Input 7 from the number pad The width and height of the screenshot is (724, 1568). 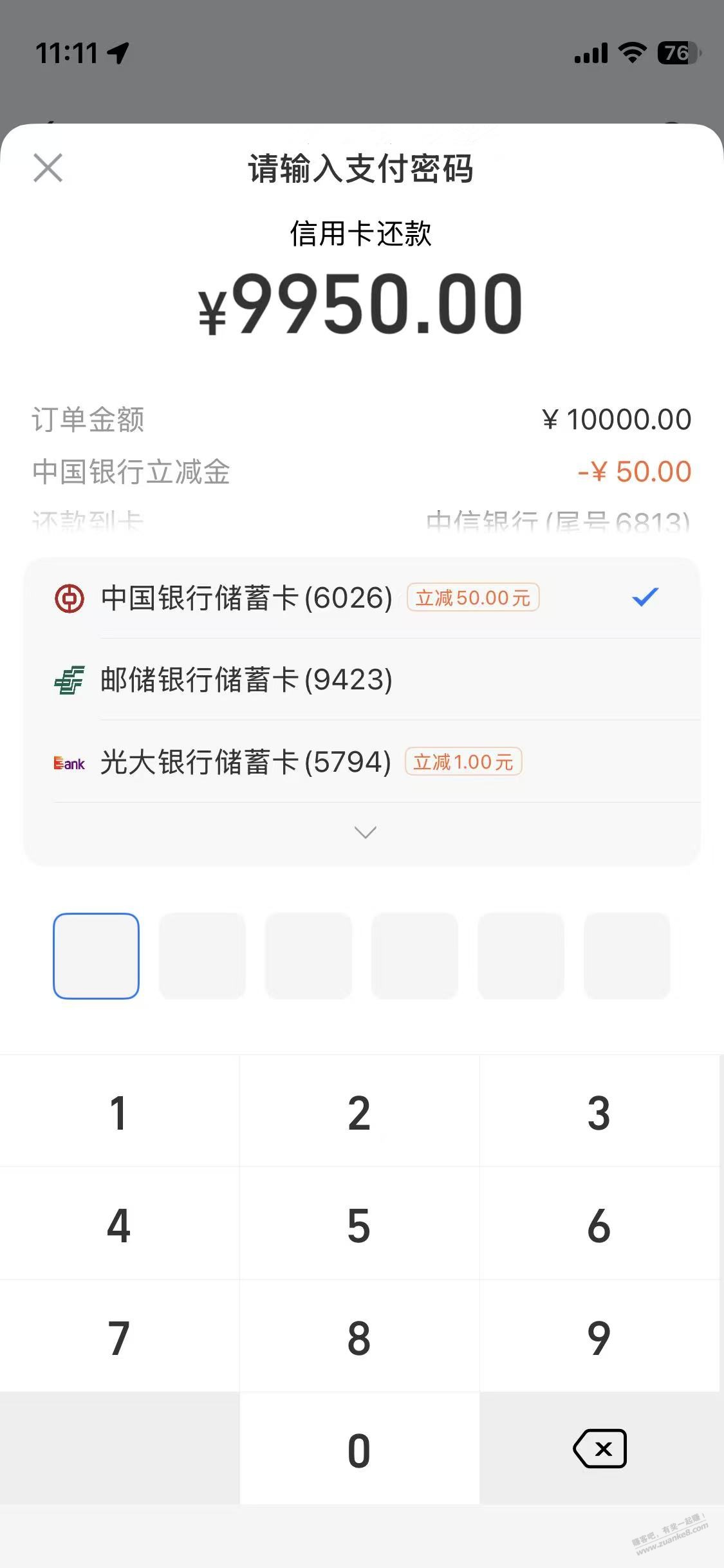[x=119, y=1338]
